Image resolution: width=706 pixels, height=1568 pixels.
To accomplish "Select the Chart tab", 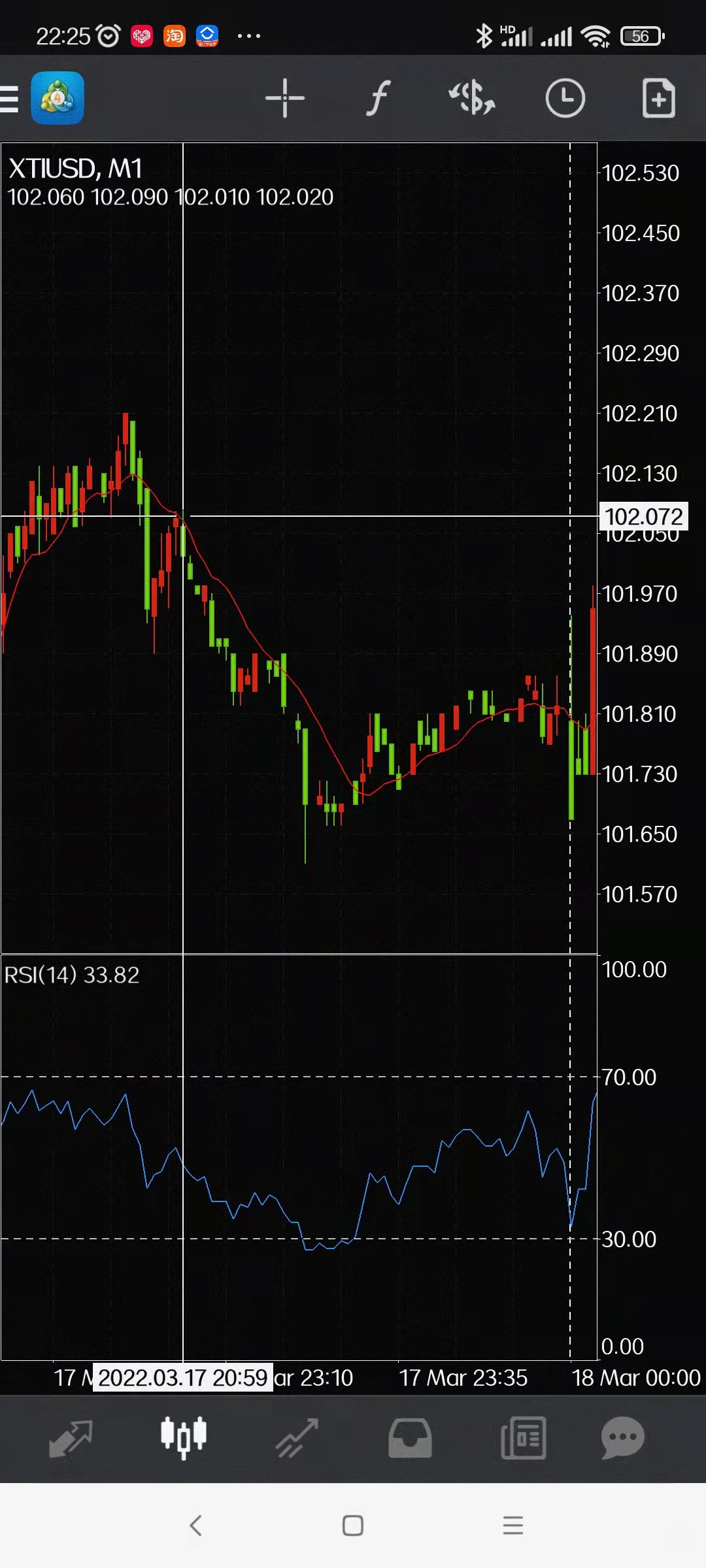I will [x=184, y=1439].
